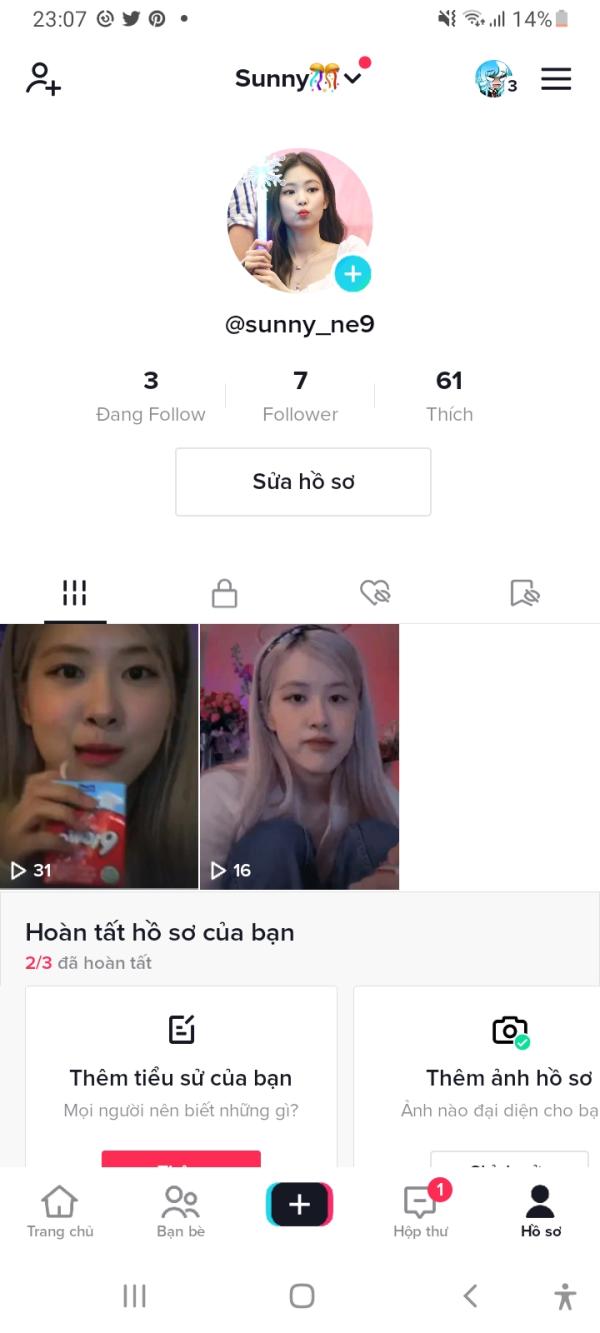Switch to the Bạn bè tab
This screenshot has height=1333, width=600.
tap(181, 1211)
